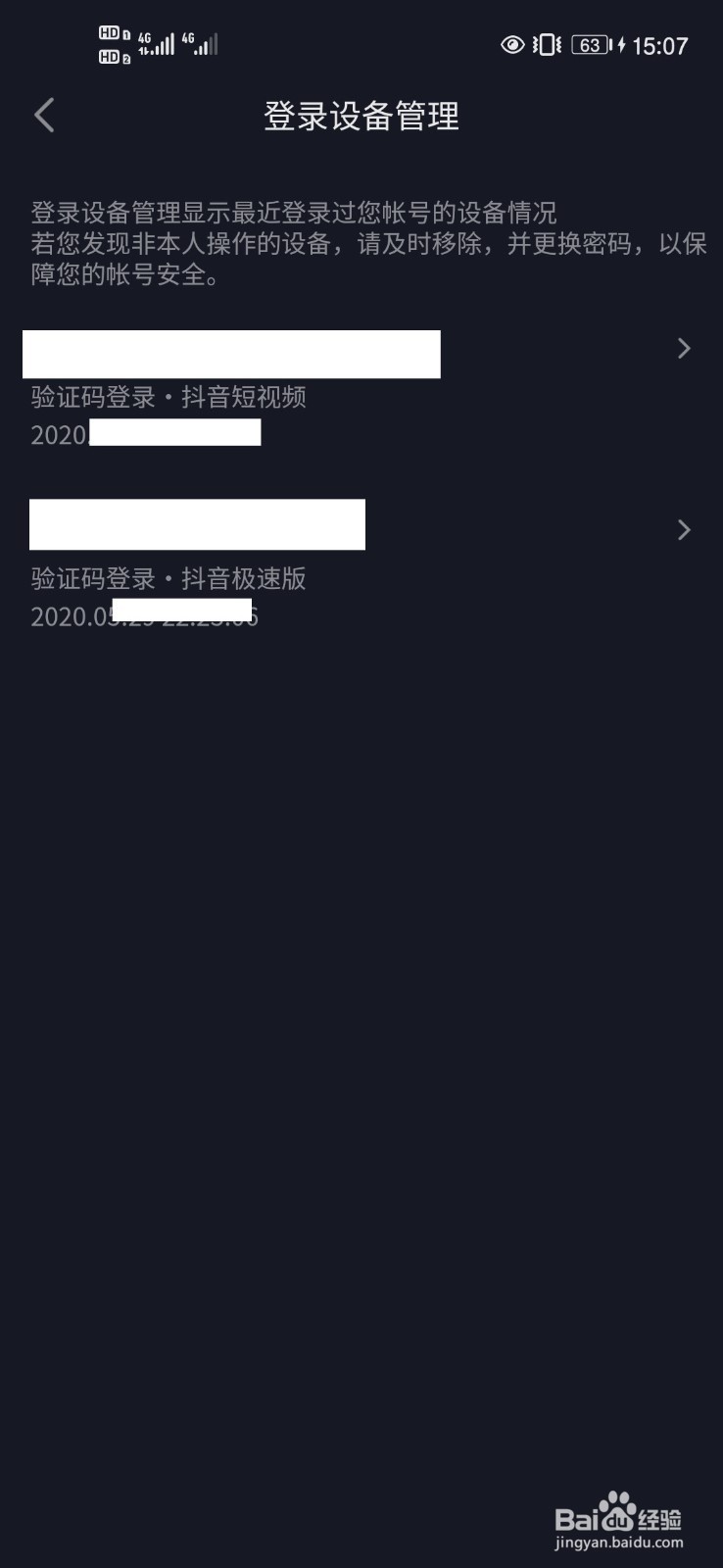Tap the eye comfort mode status icon
The height and width of the screenshot is (1568, 723).
(x=512, y=45)
